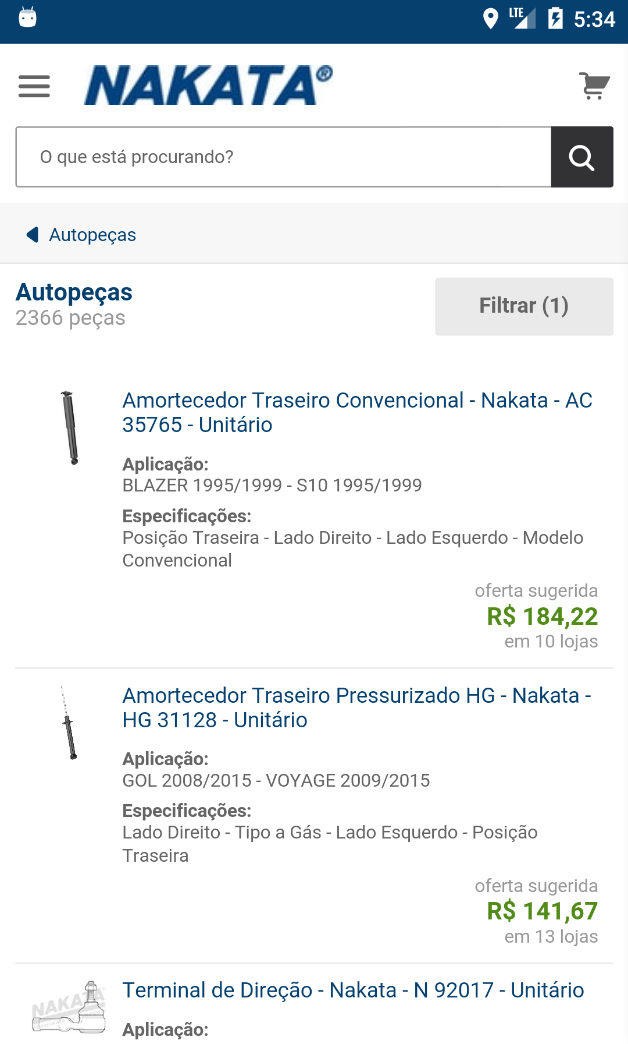Tap the HG 31128 shock absorber image
The width and height of the screenshot is (628, 1044).
69,723
